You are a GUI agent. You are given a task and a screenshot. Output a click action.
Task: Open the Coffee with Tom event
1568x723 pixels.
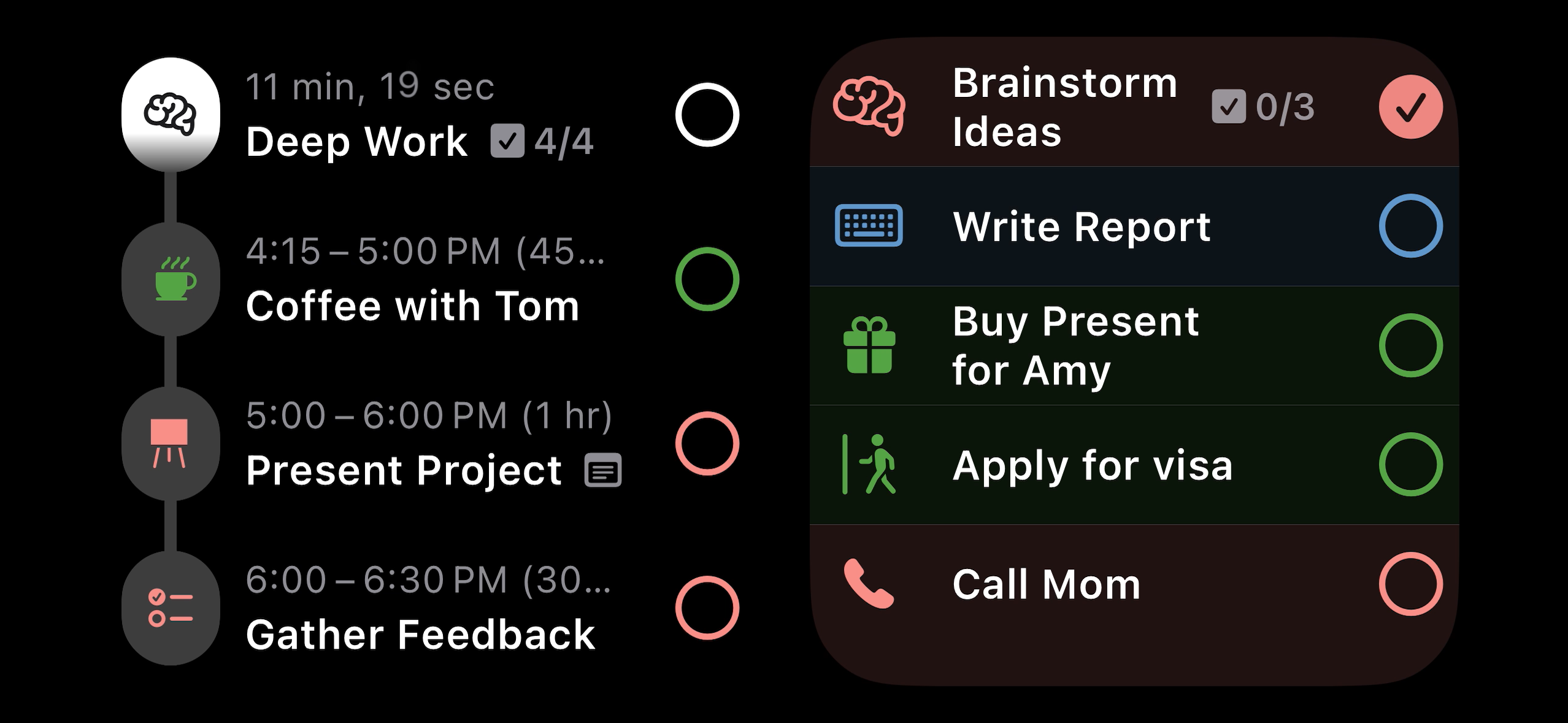click(412, 306)
